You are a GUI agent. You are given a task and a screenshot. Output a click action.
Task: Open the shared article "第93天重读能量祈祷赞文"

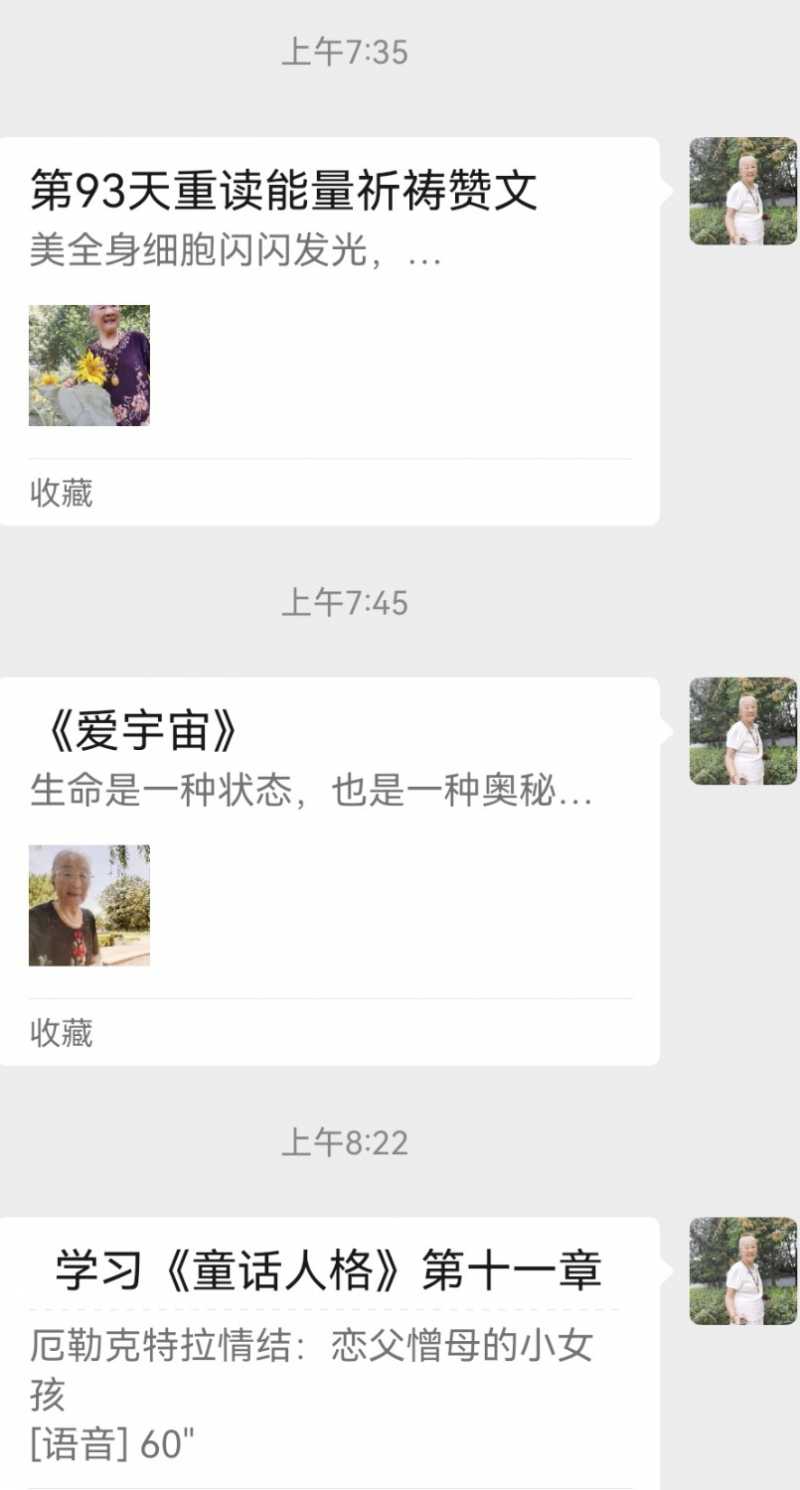(x=283, y=192)
